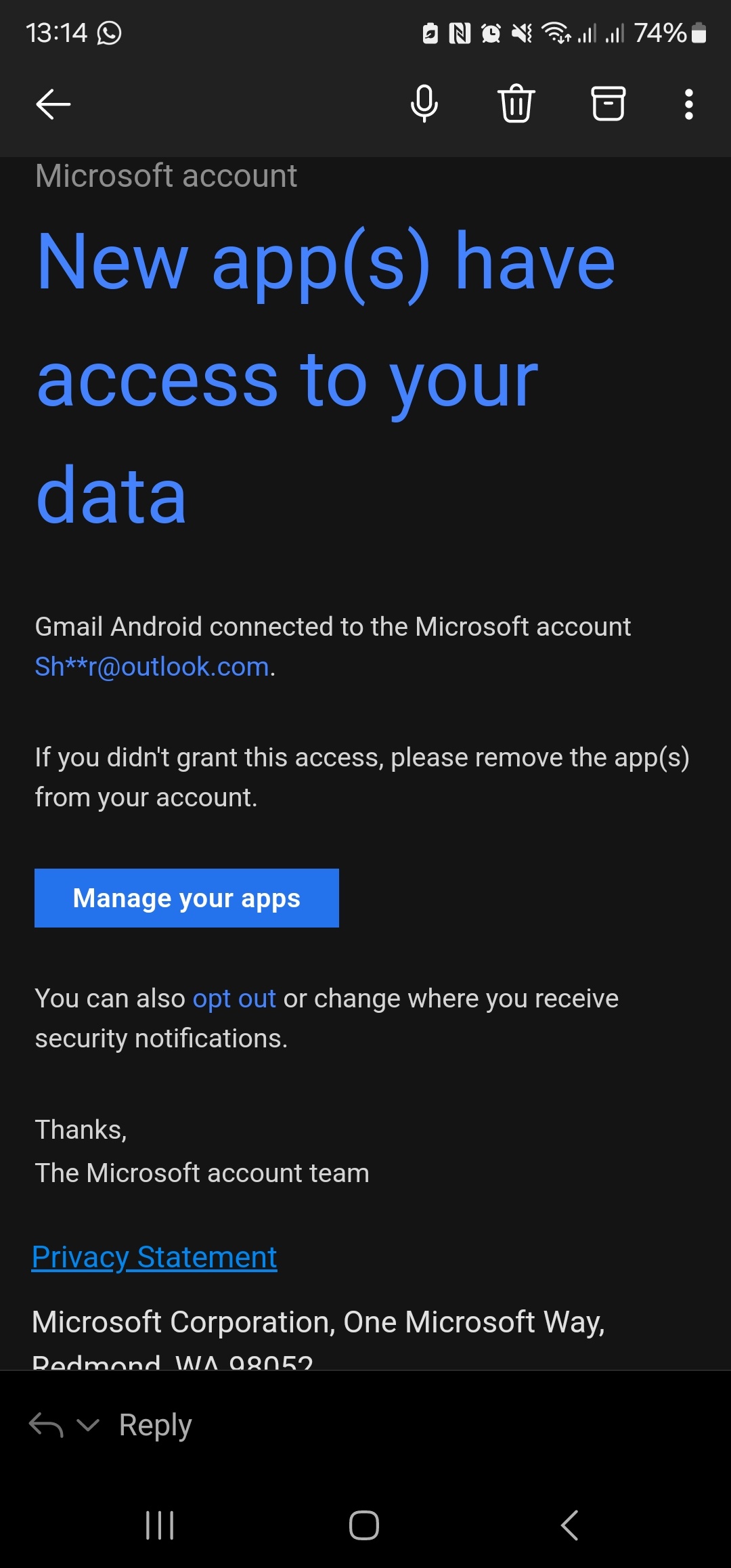Screen dimensions: 731x1568
Task: Follow the opt out link
Action: click(x=234, y=999)
